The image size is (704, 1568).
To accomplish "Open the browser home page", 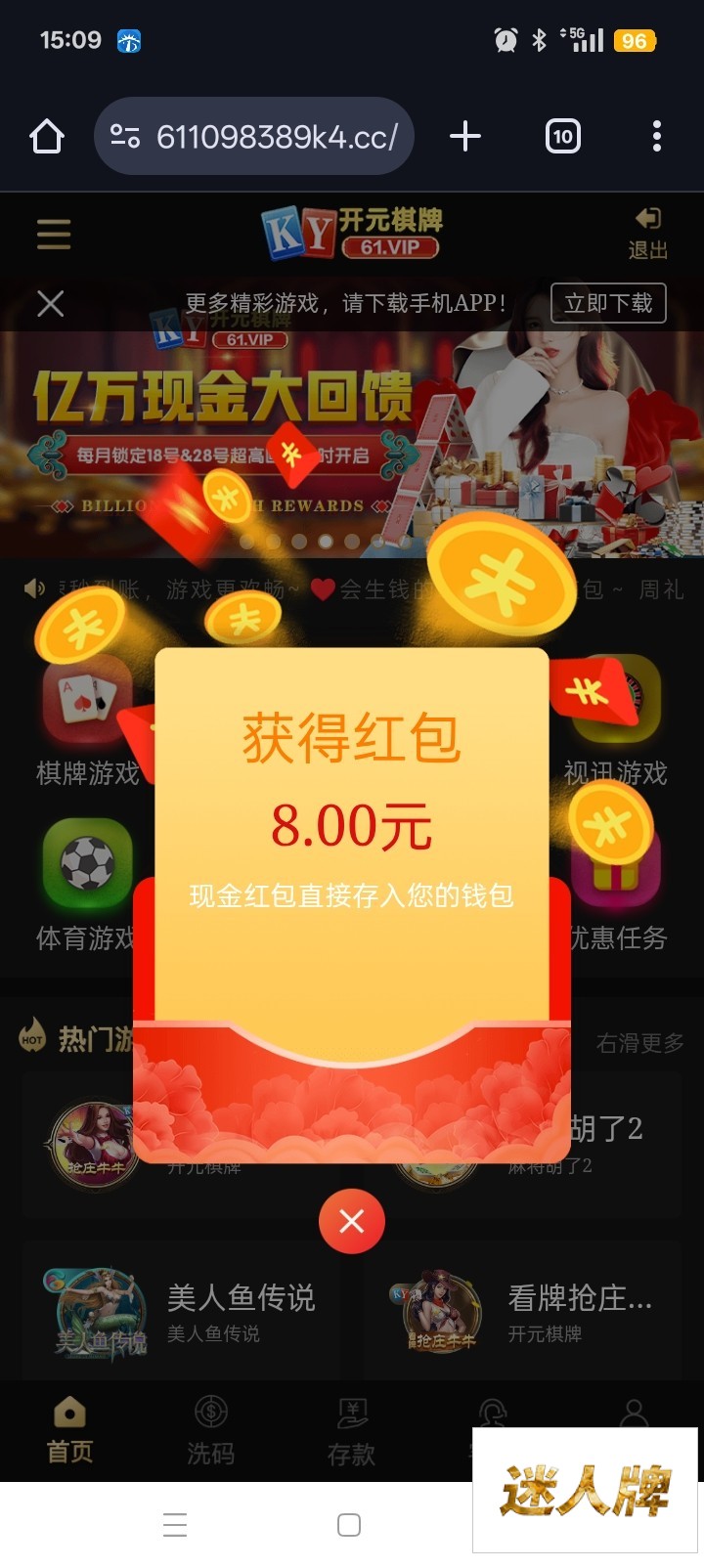I will point(47,136).
